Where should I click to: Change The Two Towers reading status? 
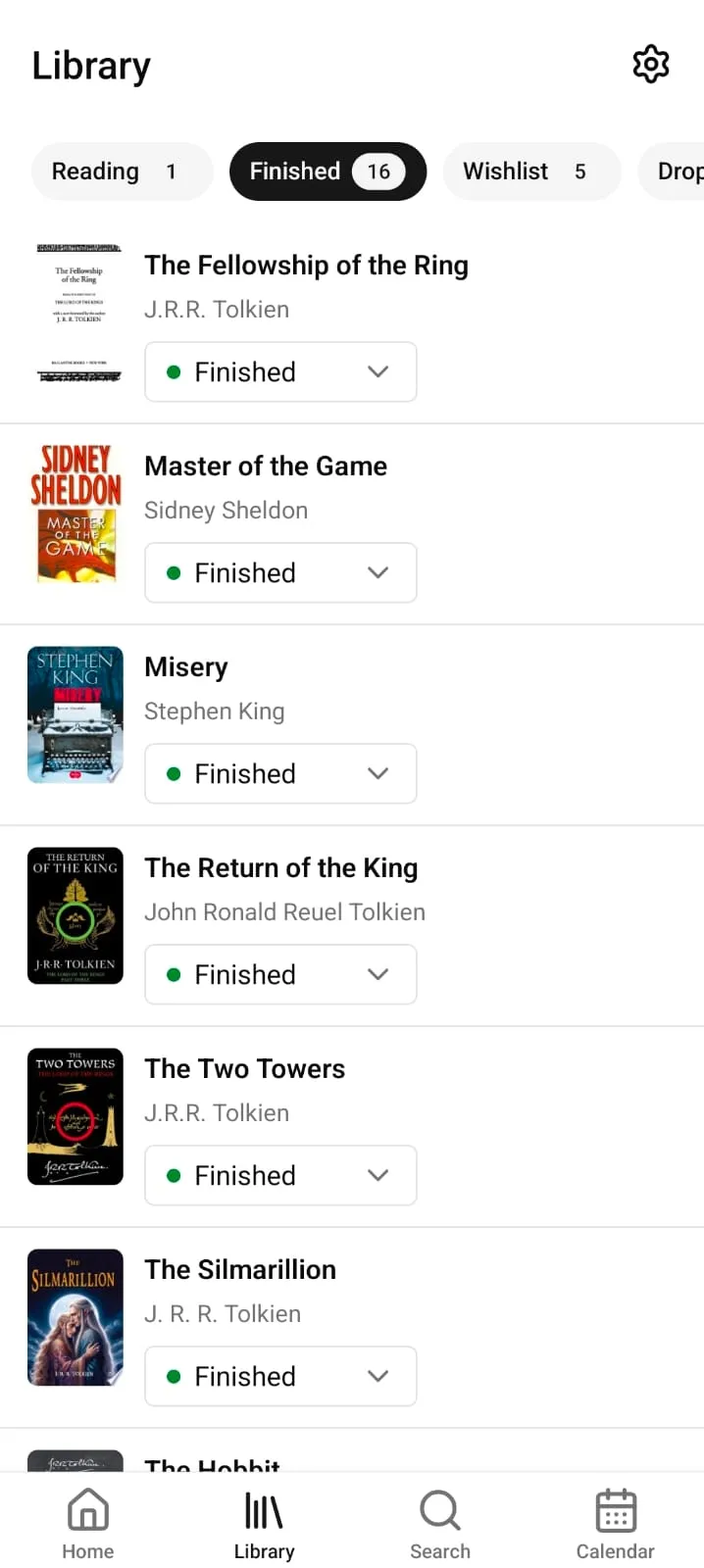tap(280, 1175)
